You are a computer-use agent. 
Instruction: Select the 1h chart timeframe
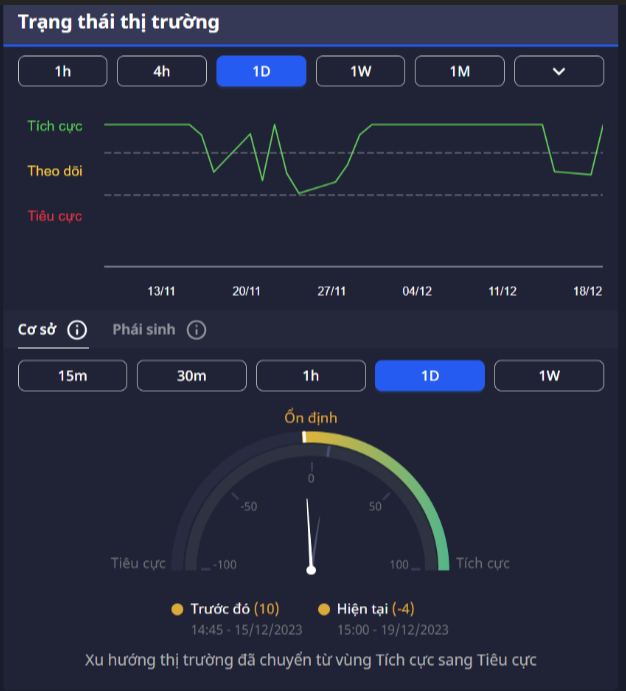(62, 71)
